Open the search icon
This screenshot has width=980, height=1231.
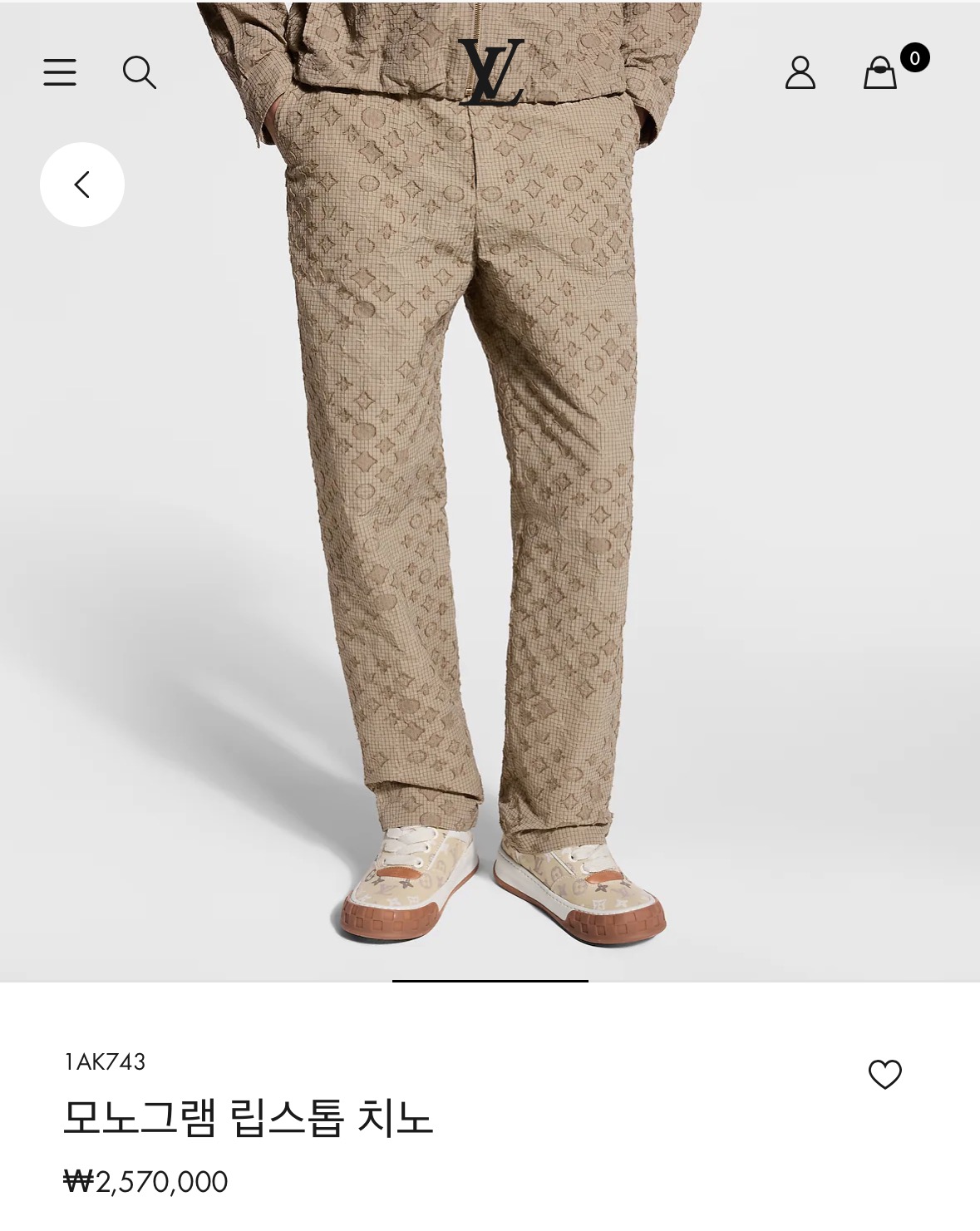(x=140, y=72)
